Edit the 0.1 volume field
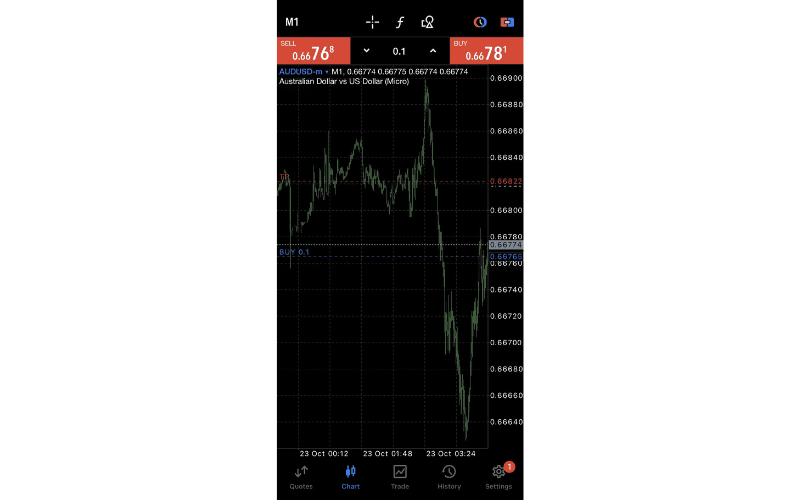Image resolution: width=800 pixels, height=500 pixels. [399, 51]
